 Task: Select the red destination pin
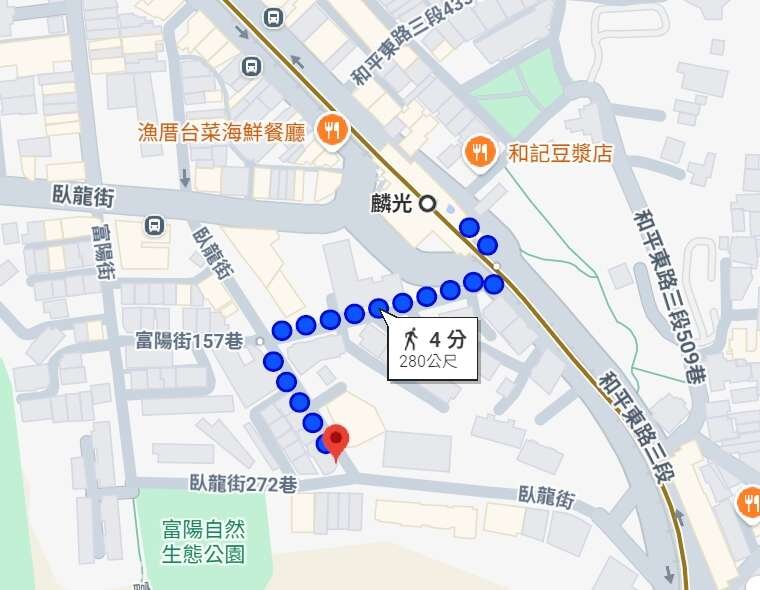[x=337, y=440]
